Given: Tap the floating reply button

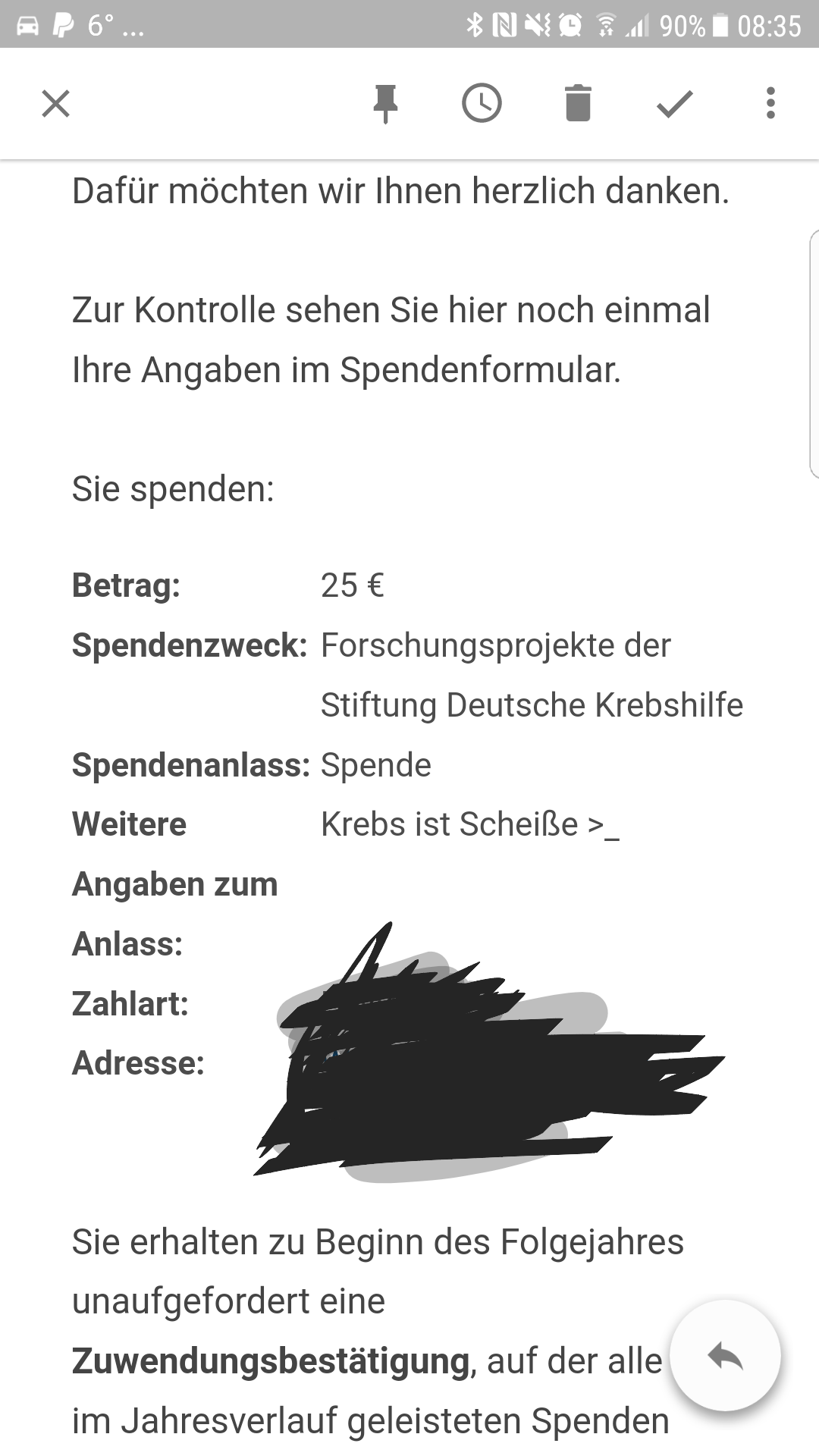Looking at the screenshot, I should 725,1355.
